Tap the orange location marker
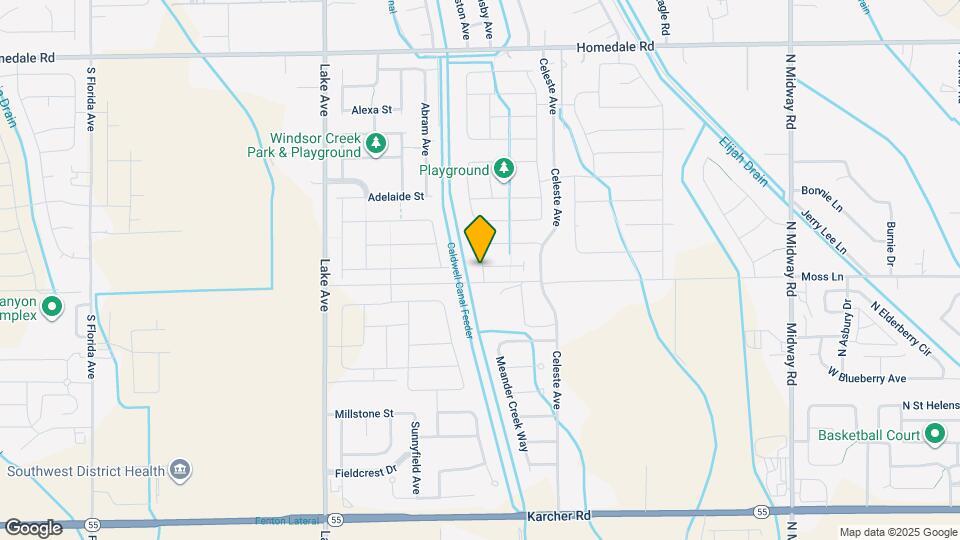 pyautogui.click(x=480, y=239)
